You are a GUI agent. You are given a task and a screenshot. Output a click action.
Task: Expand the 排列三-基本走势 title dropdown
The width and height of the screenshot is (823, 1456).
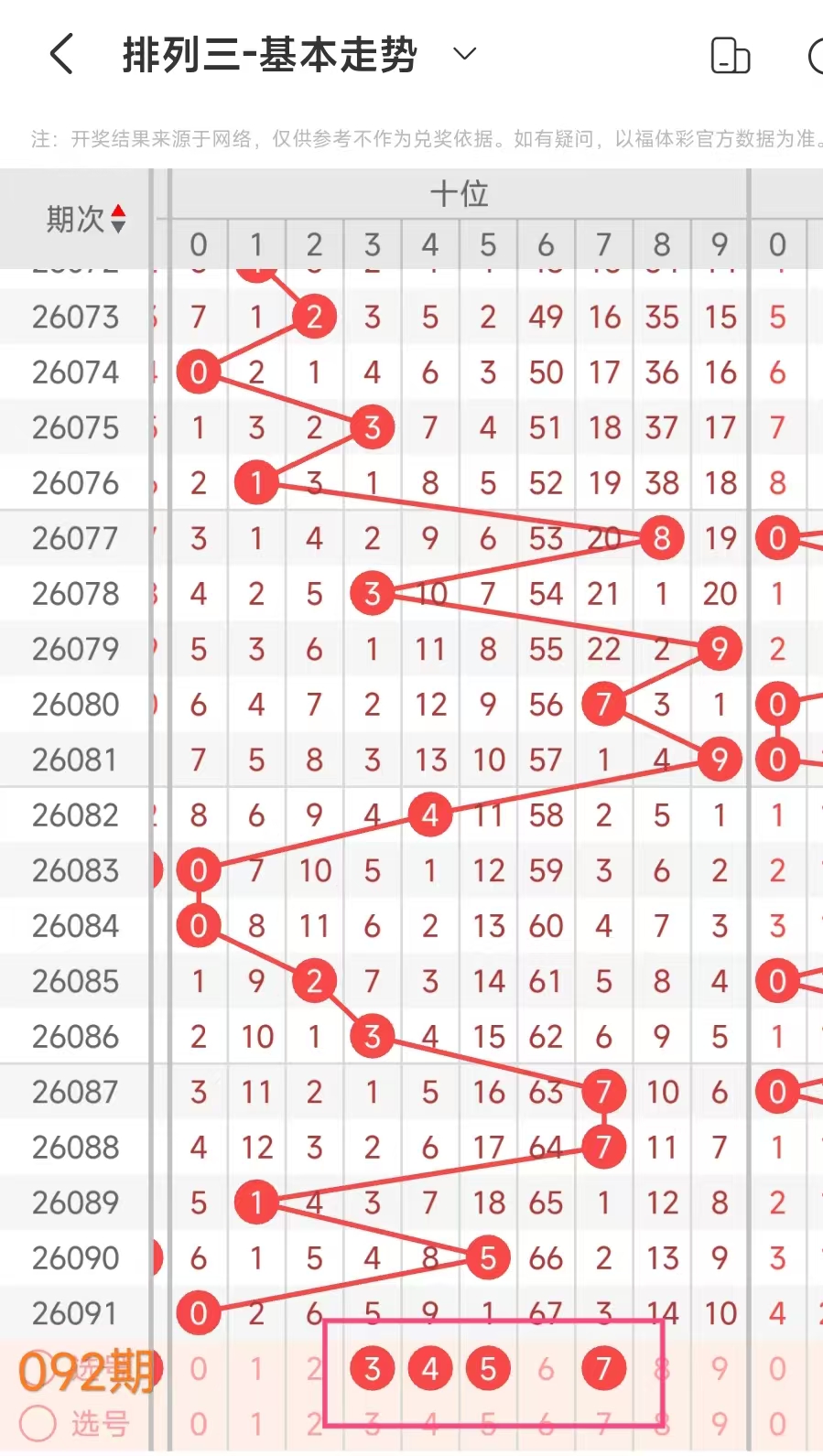pos(465,54)
